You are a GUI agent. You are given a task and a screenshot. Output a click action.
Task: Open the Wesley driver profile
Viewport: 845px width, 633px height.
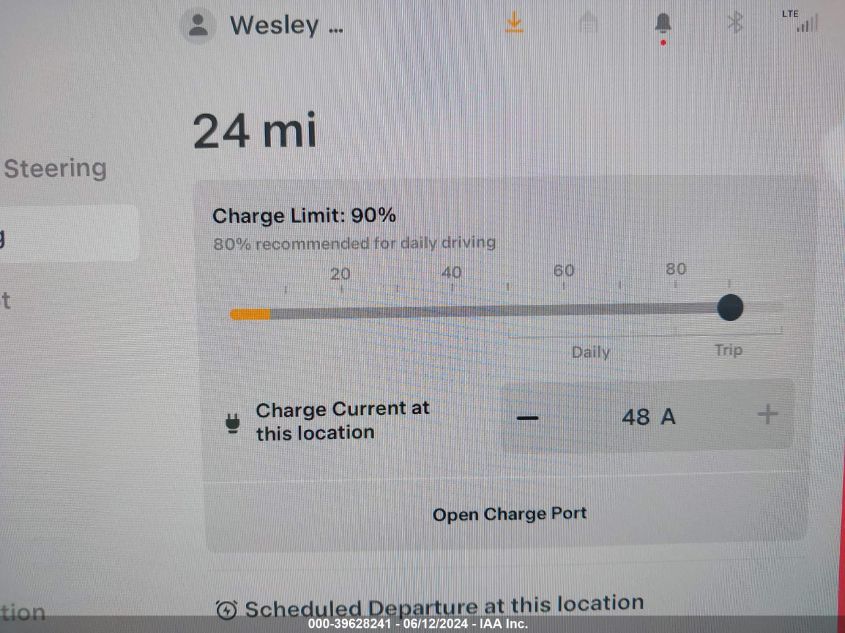click(264, 25)
